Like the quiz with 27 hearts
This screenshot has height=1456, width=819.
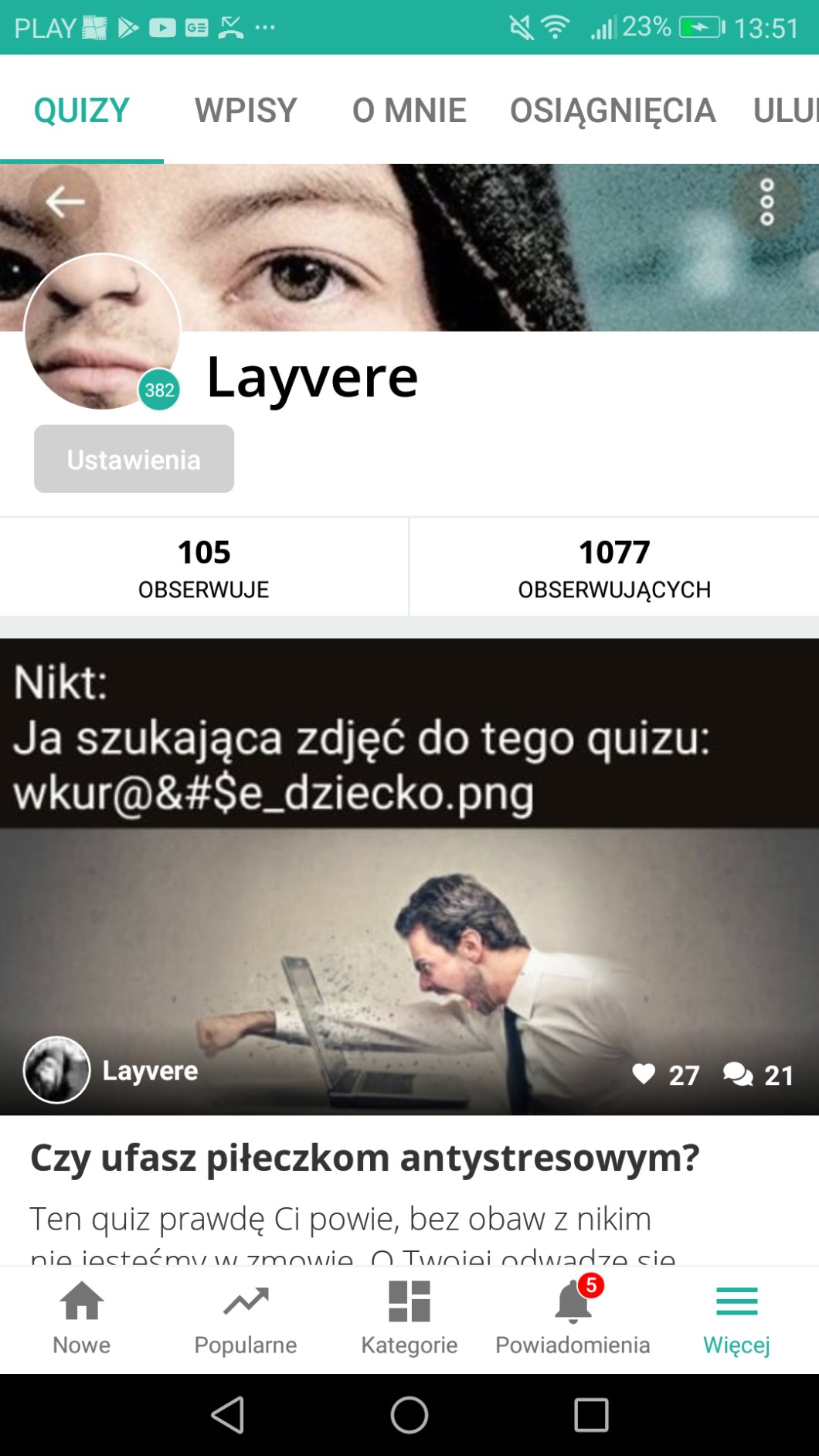click(644, 1074)
